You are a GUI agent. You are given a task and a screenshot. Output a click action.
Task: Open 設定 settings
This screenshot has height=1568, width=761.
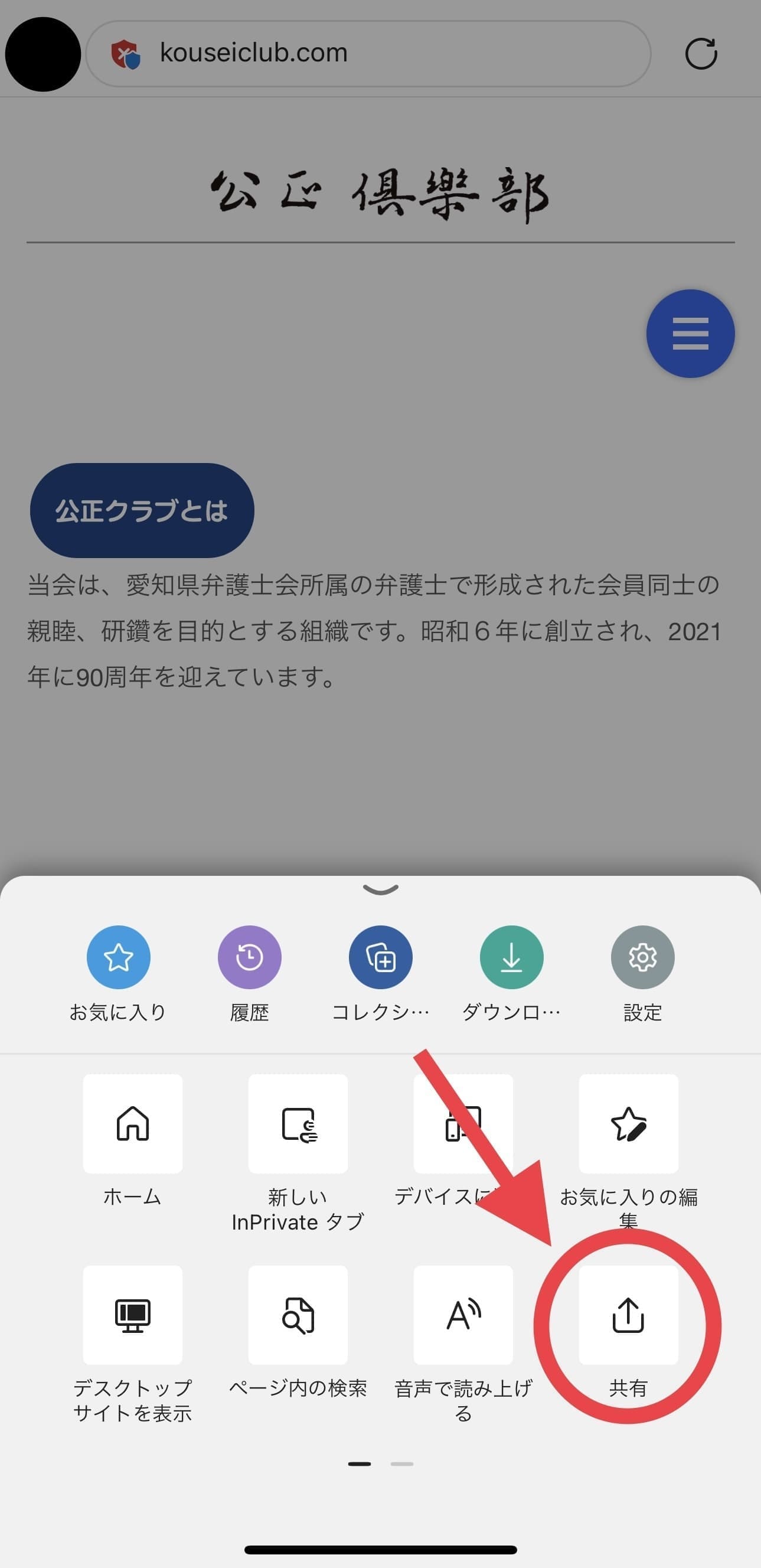pyautogui.click(x=642, y=957)
